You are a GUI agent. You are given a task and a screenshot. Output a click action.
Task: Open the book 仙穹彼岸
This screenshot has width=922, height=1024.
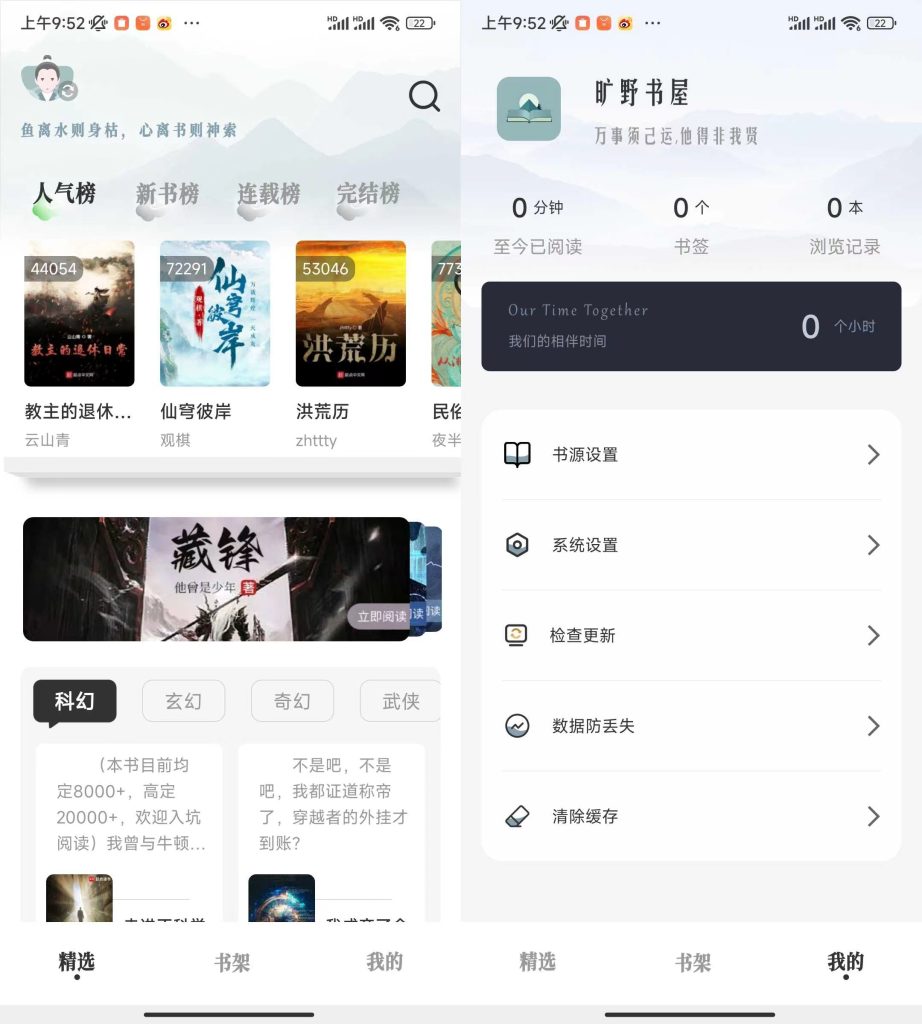[215, 313]
